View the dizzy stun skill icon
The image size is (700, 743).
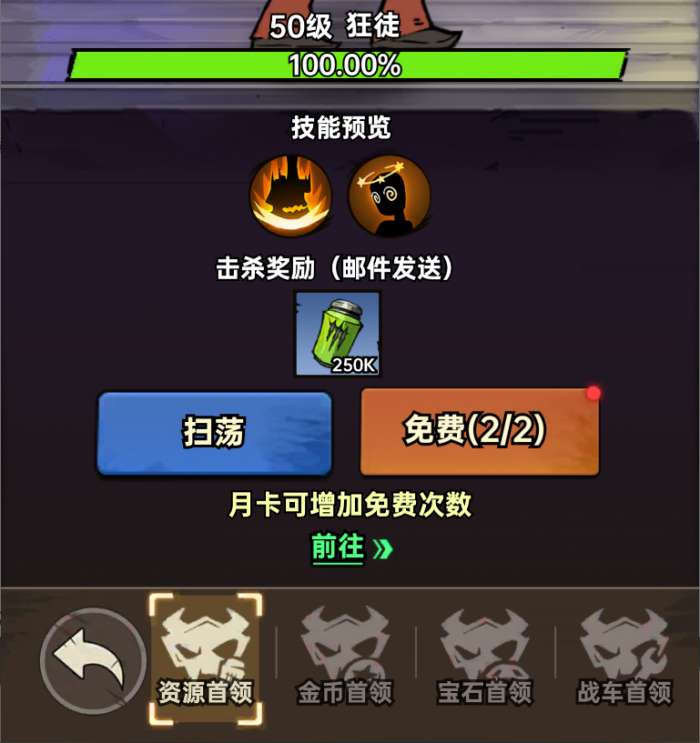point(389,195)
